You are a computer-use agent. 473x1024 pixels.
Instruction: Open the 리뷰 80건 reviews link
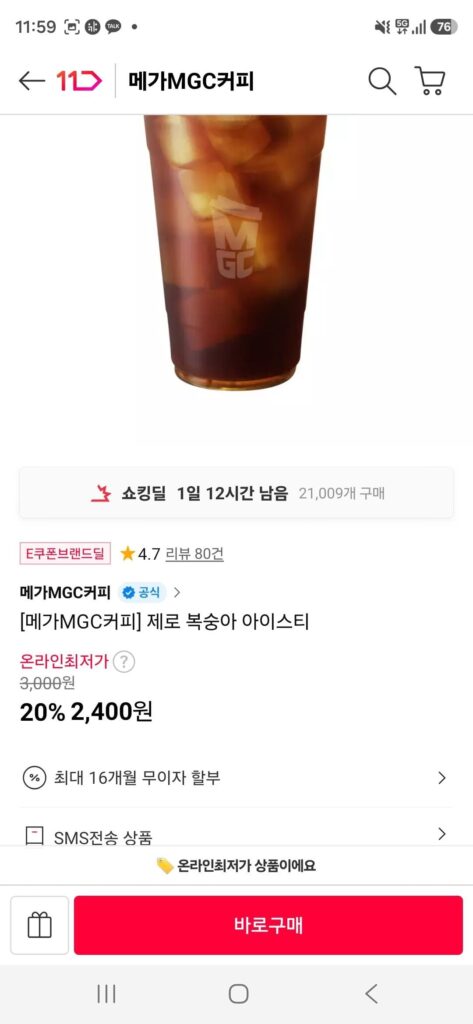[x=194, y=554]
